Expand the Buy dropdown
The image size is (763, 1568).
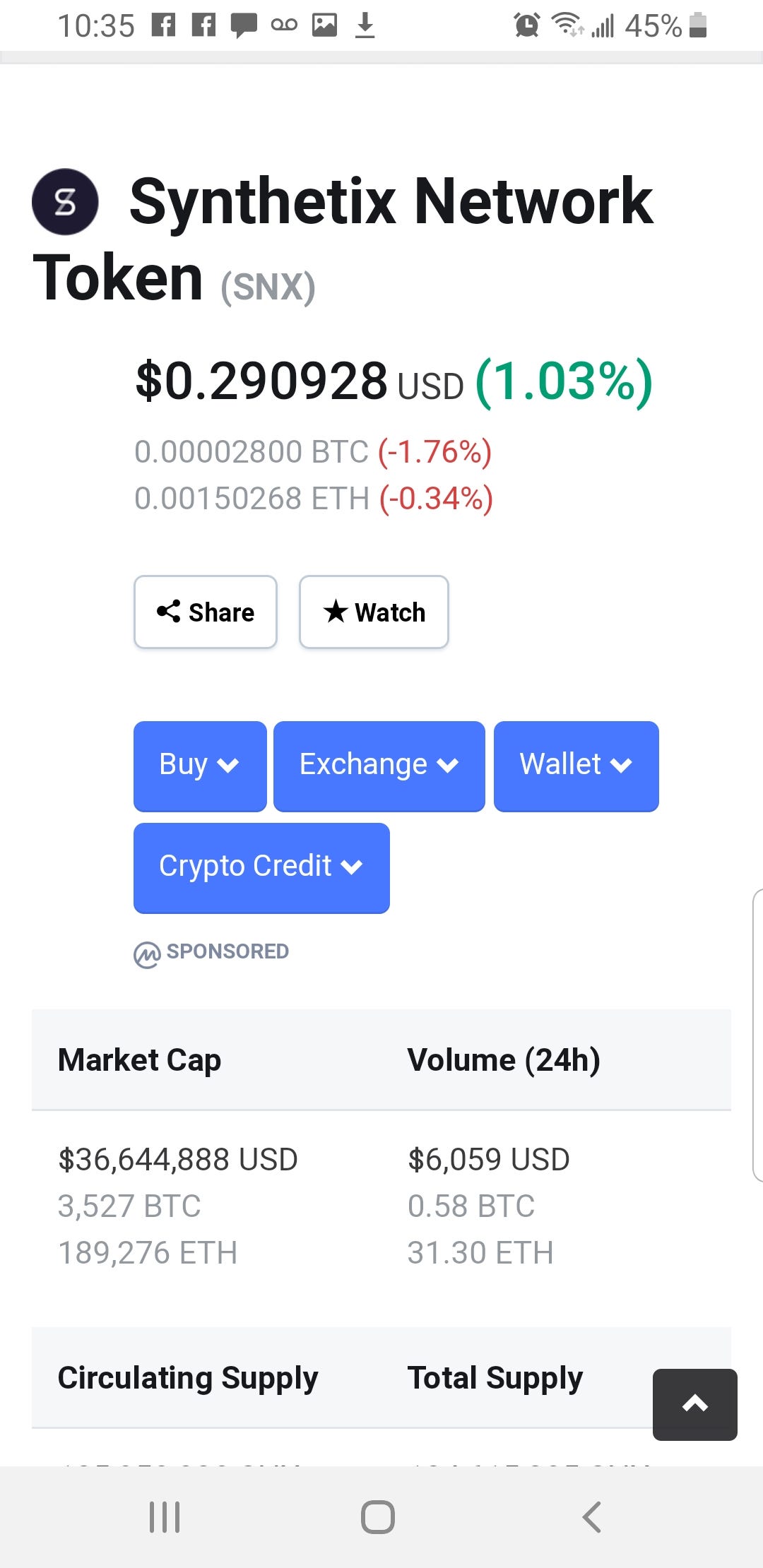pos(200,766)
